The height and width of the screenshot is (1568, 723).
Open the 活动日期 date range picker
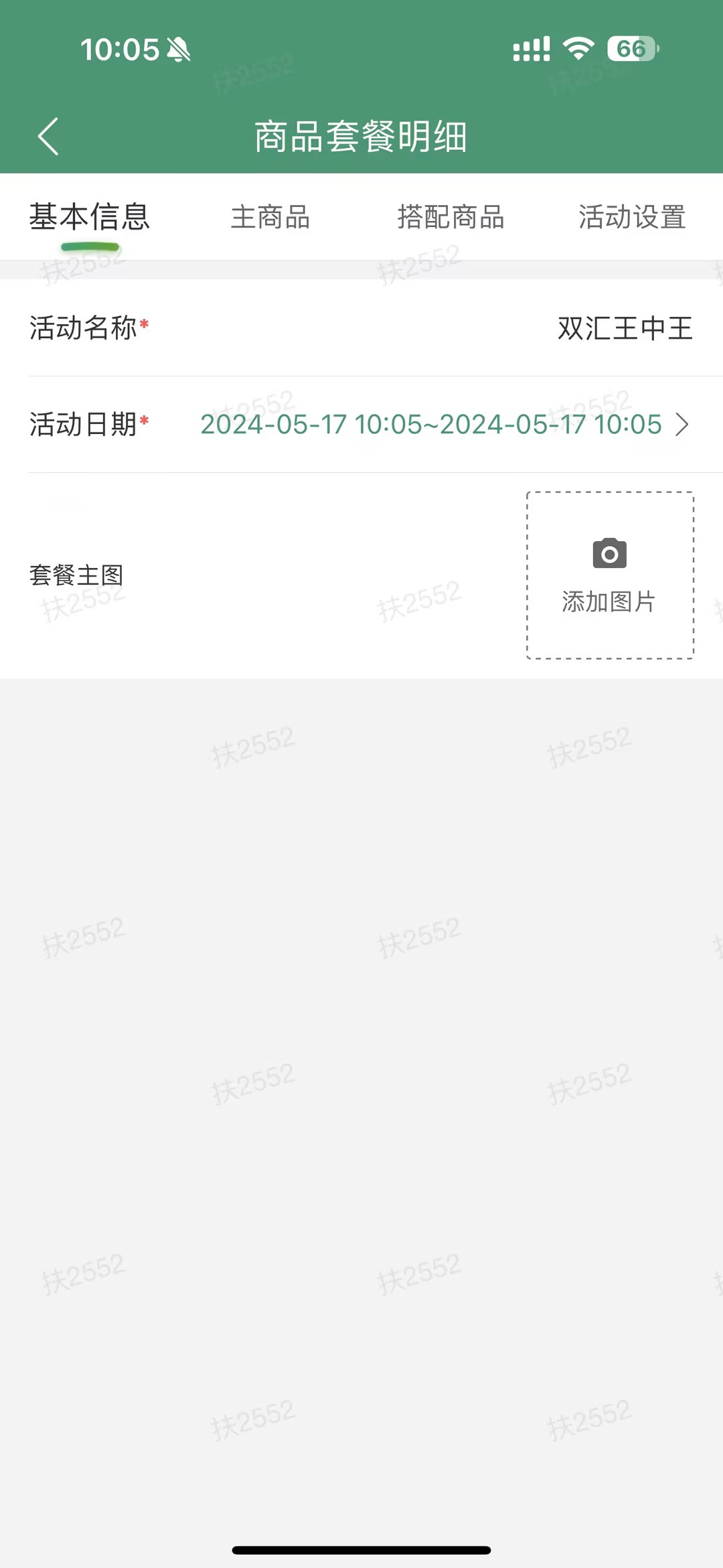point(443,425)
